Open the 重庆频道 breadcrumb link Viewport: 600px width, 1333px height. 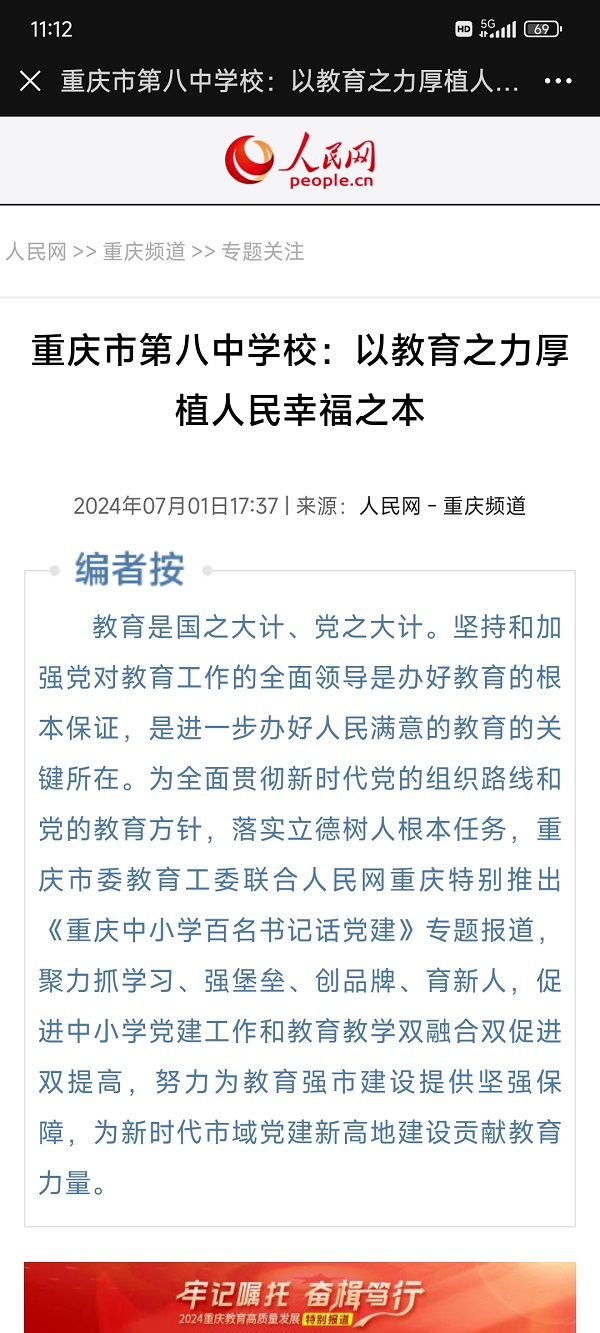point(144,252)
